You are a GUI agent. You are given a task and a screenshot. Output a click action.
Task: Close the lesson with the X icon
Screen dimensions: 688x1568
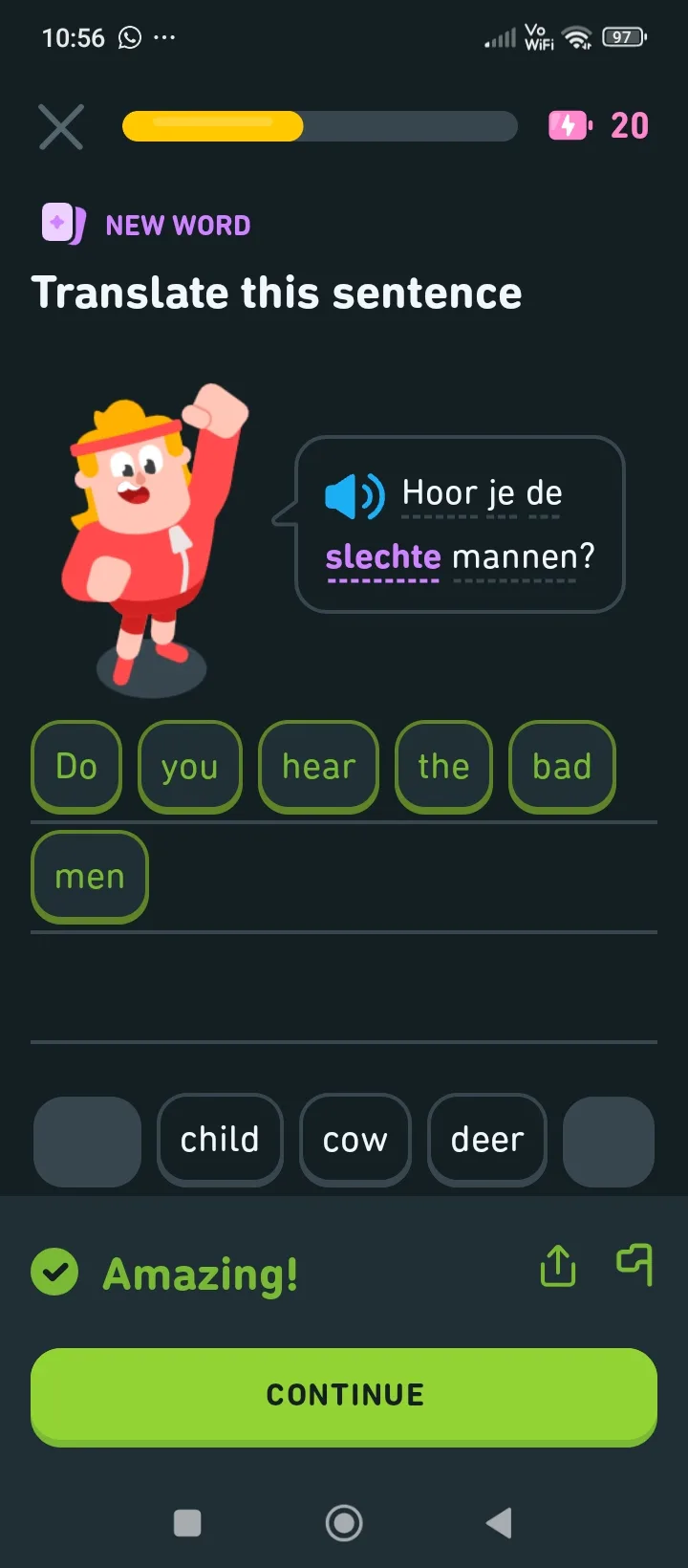click(x=61, y=126)
